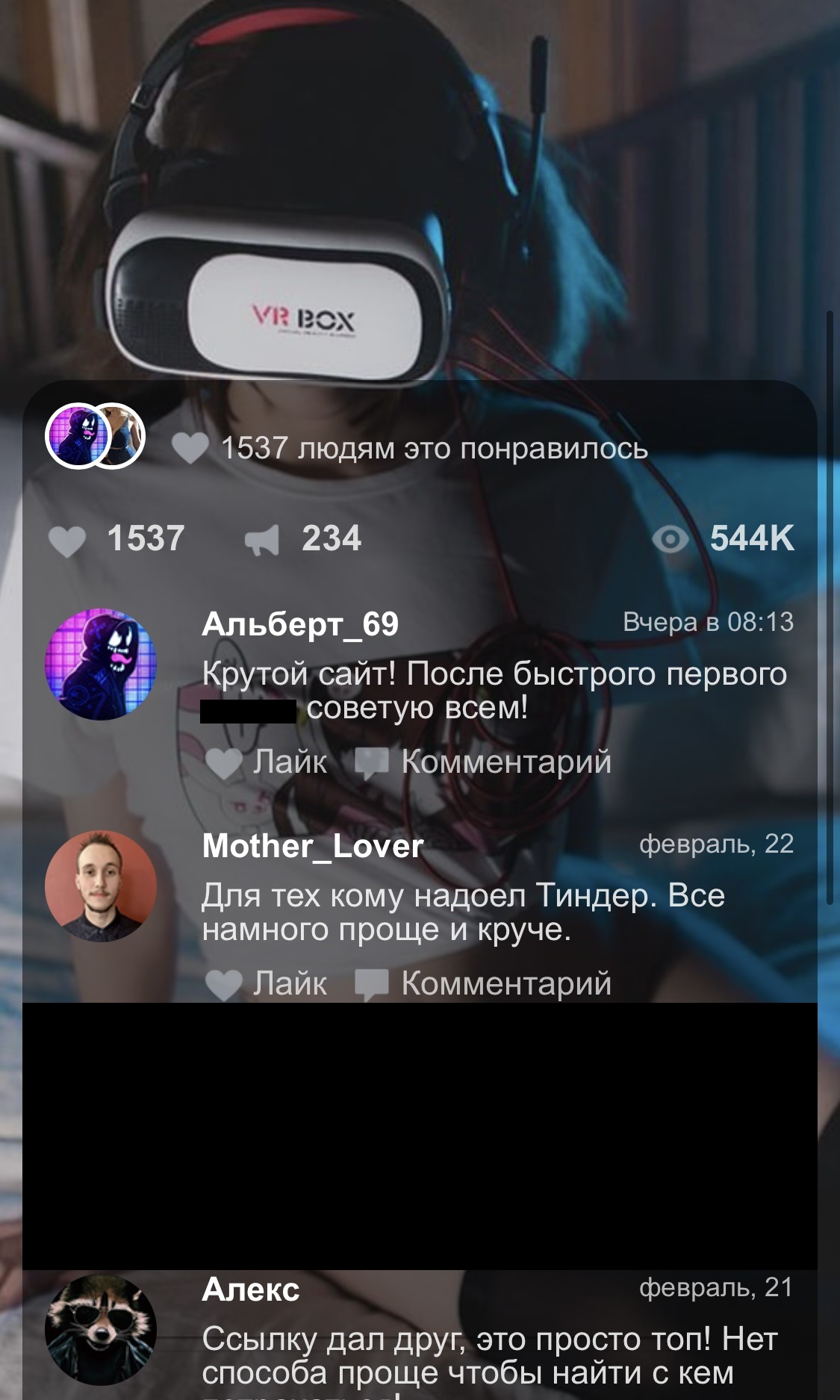Reply via Комментарий under Mother_Lover's comment
The height and width of the screenshot is (1400, 840).
pos(483,983)
